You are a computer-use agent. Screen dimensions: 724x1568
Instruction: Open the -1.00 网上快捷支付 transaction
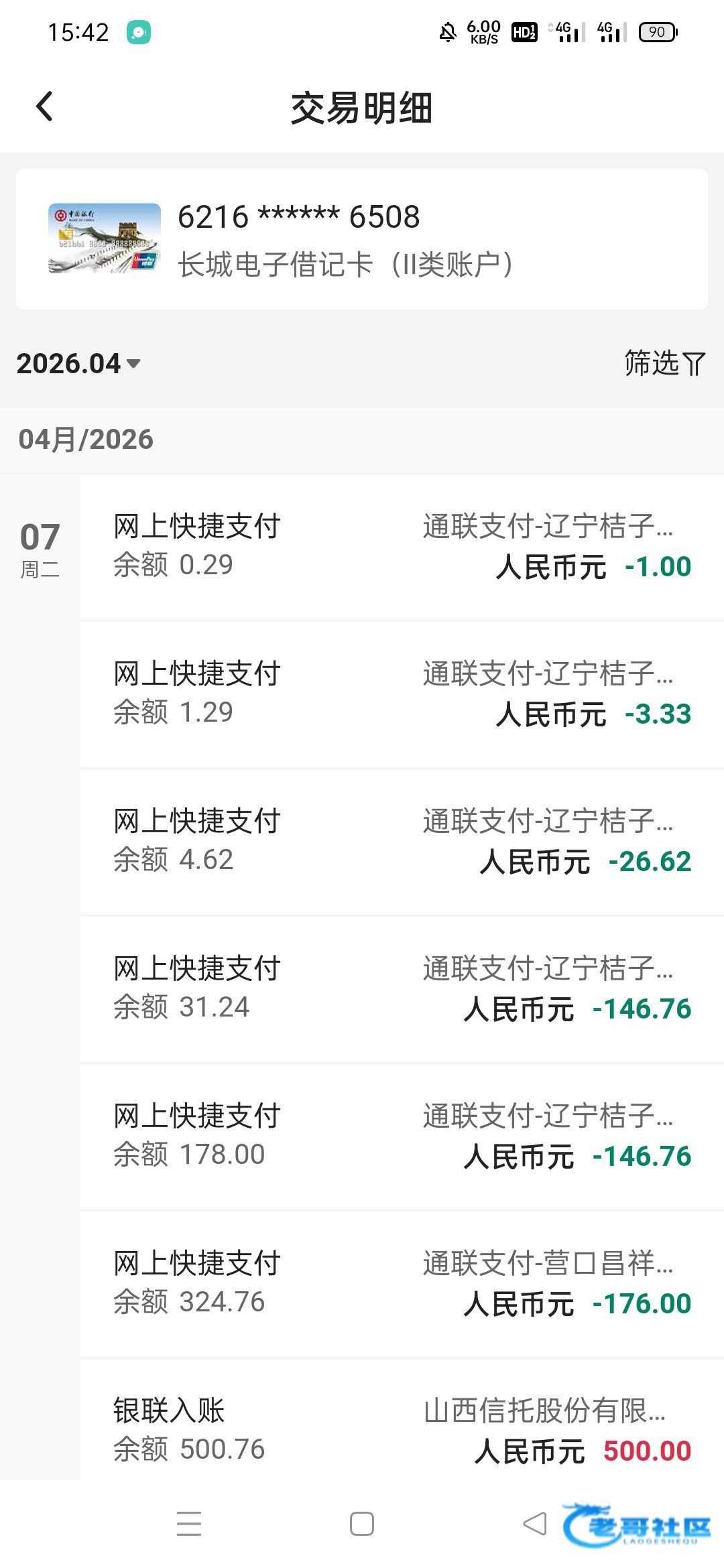click(402, 547)
